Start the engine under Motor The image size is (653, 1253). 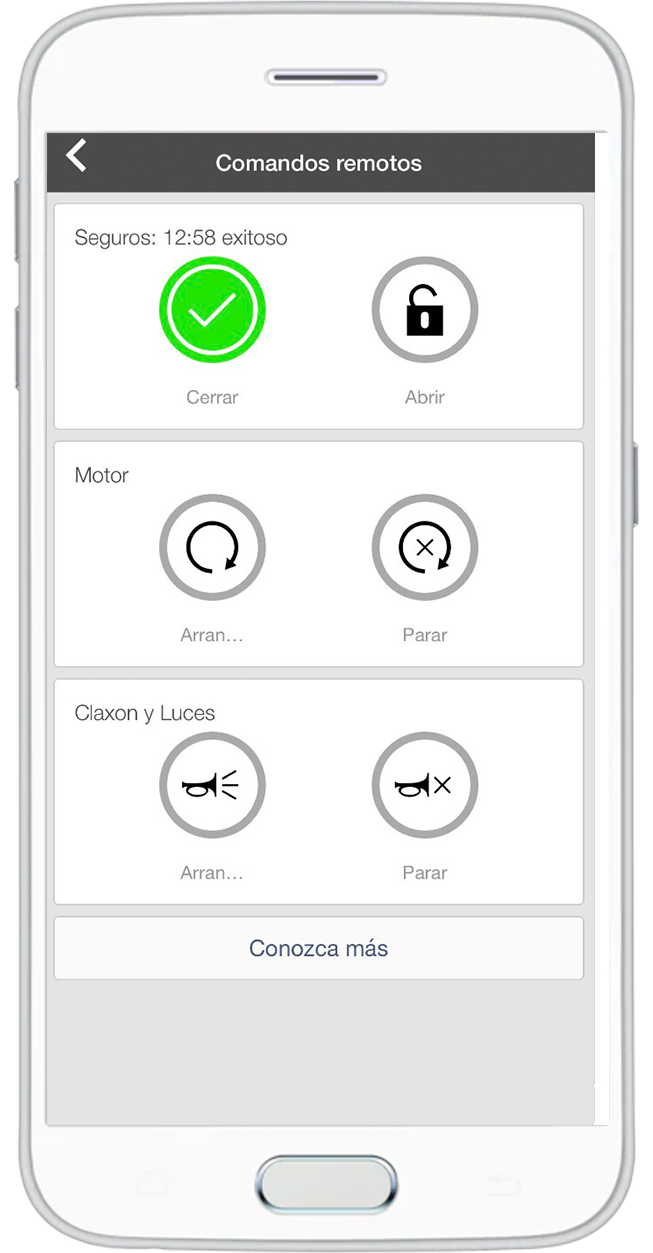click(212, 548)
